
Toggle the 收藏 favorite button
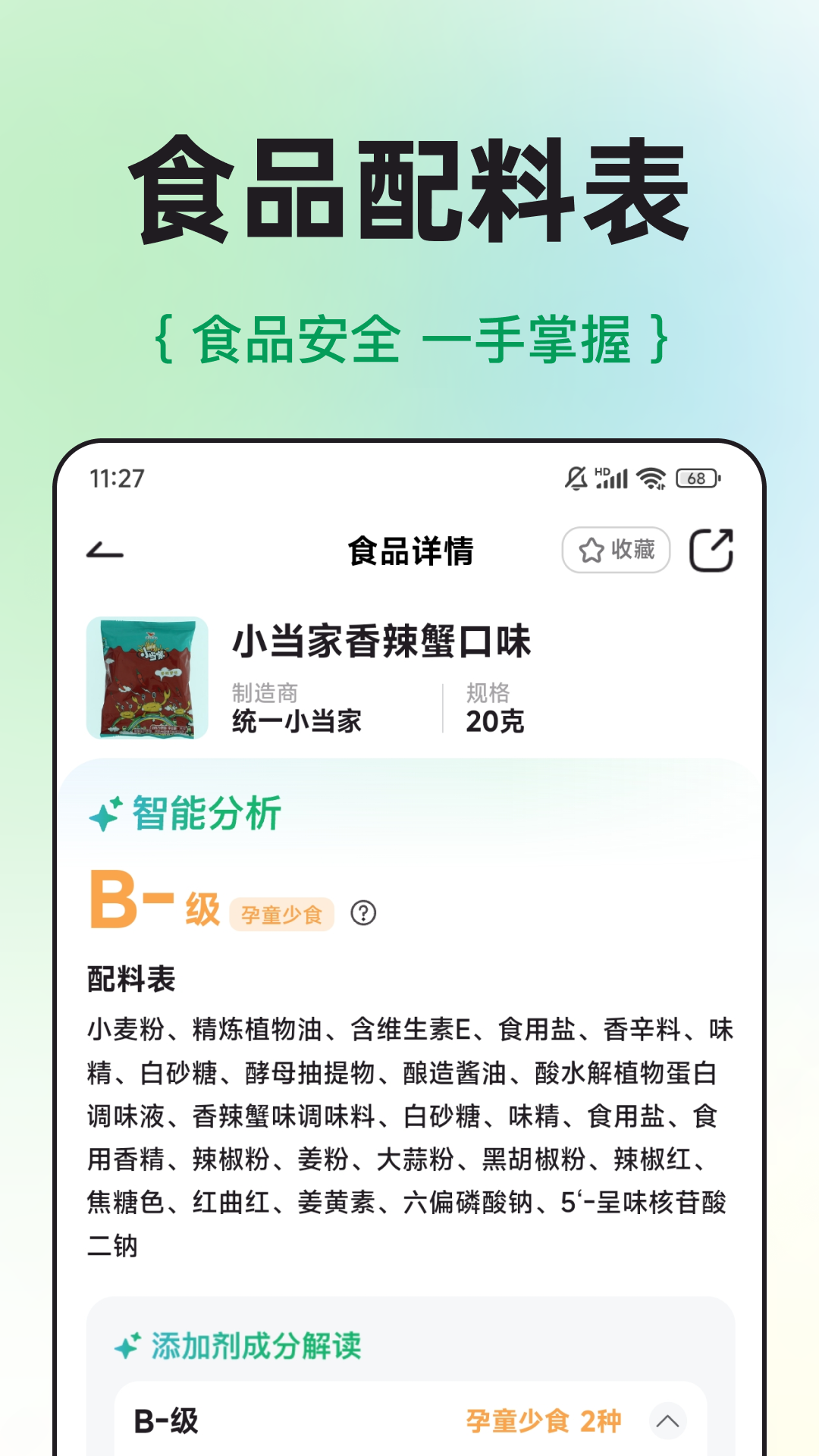tap(616, 551)
